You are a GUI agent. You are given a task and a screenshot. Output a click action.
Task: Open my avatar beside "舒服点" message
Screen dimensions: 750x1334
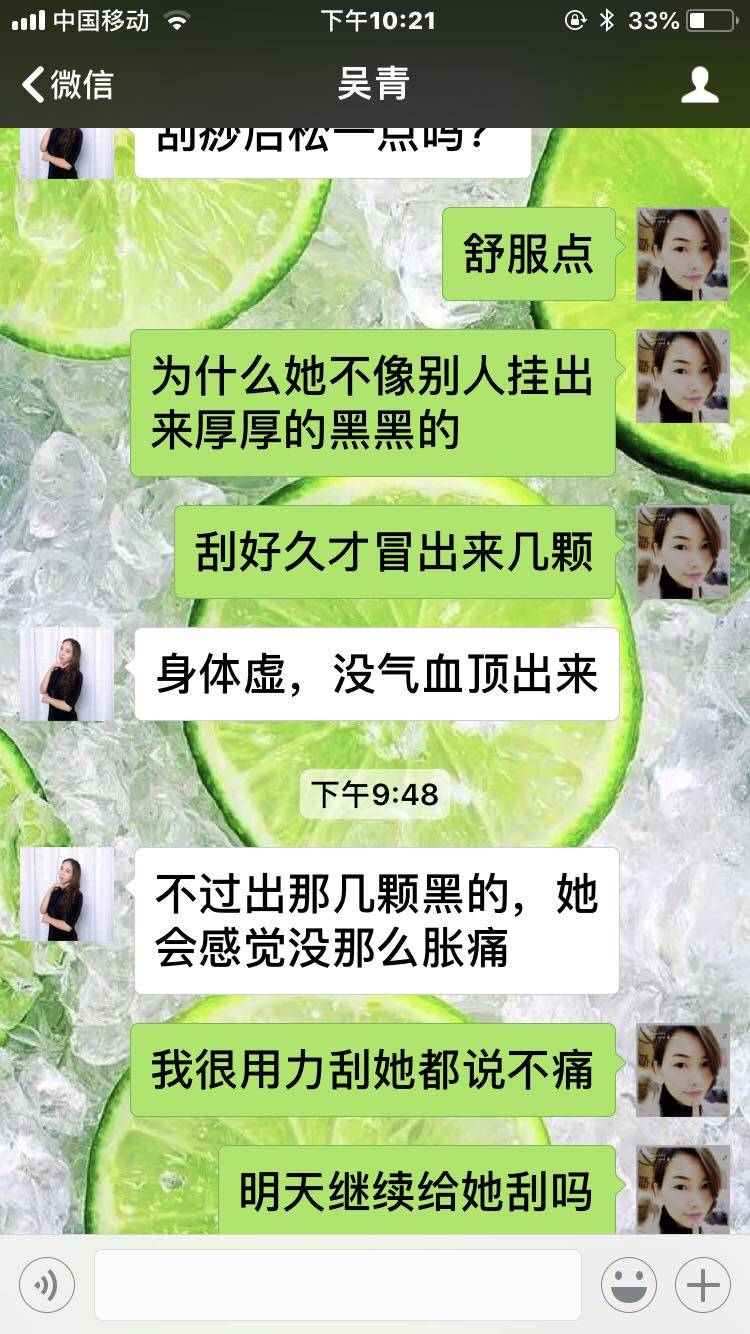click(683, 254)
